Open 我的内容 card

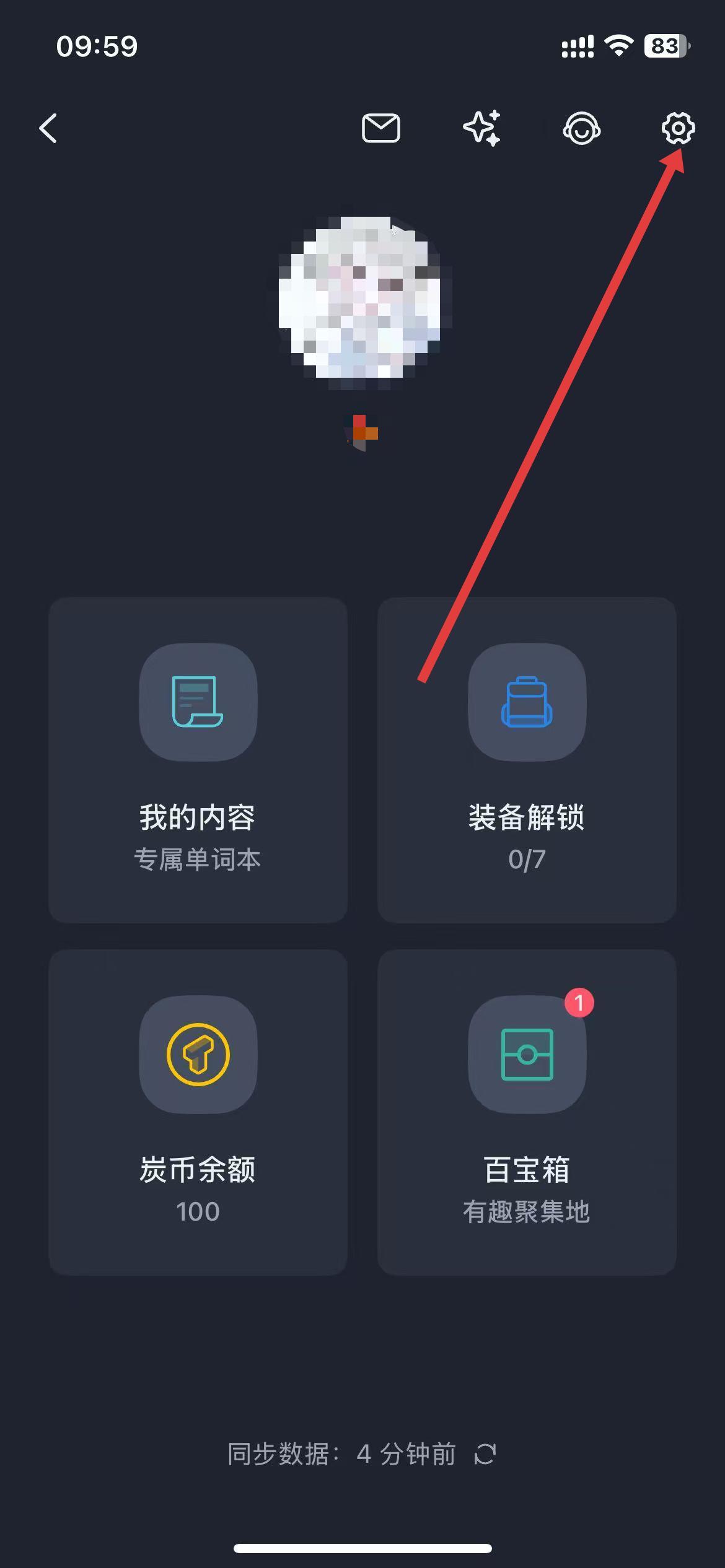coord(198,760)
